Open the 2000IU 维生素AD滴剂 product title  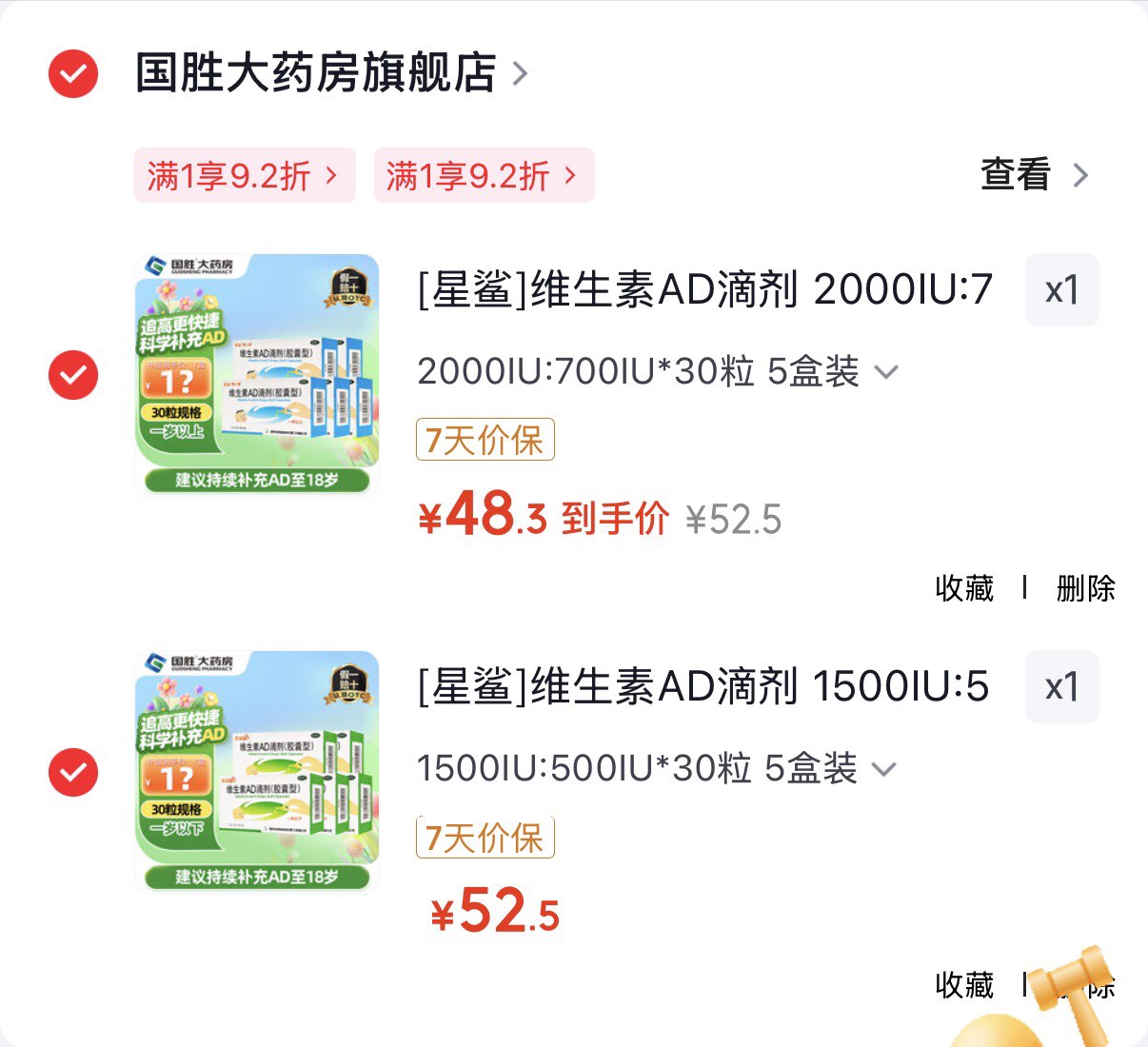[x=705, y=289]
